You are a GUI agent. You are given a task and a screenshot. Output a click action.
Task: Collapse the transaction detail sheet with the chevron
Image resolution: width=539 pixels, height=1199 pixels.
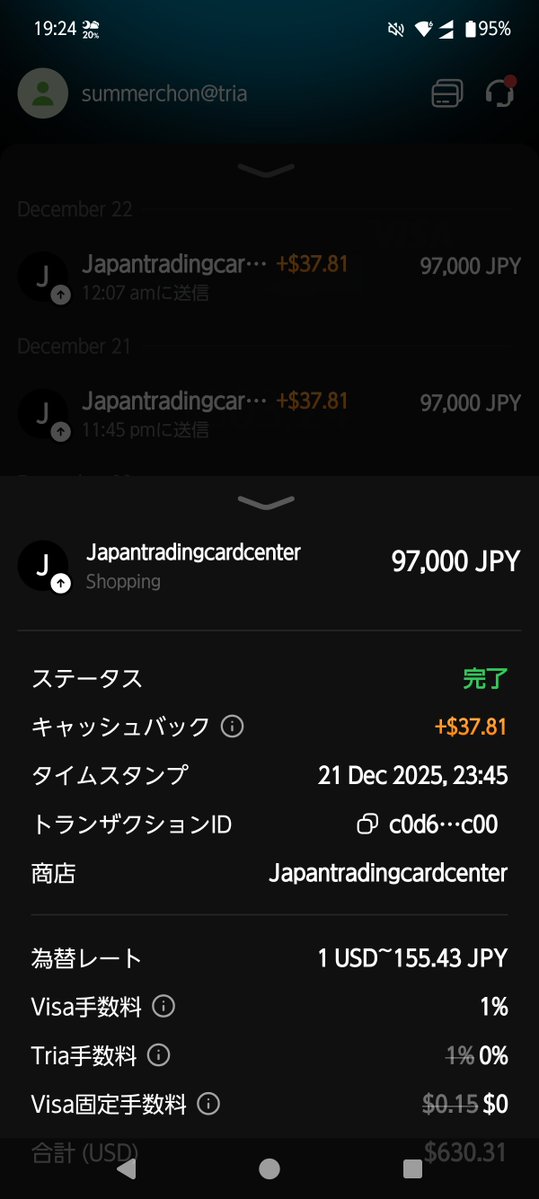[266, 502]
